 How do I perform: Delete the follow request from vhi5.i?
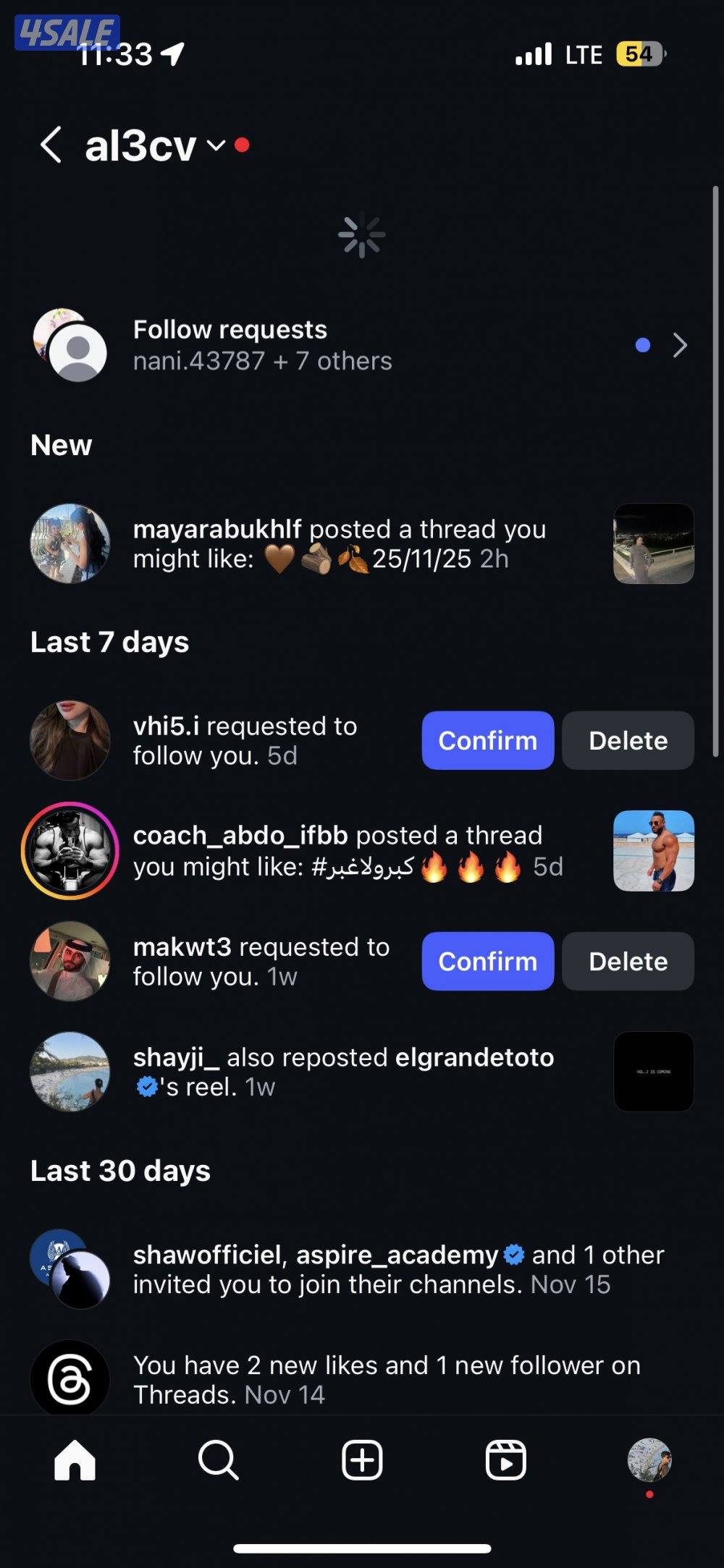tap(628, 740)
